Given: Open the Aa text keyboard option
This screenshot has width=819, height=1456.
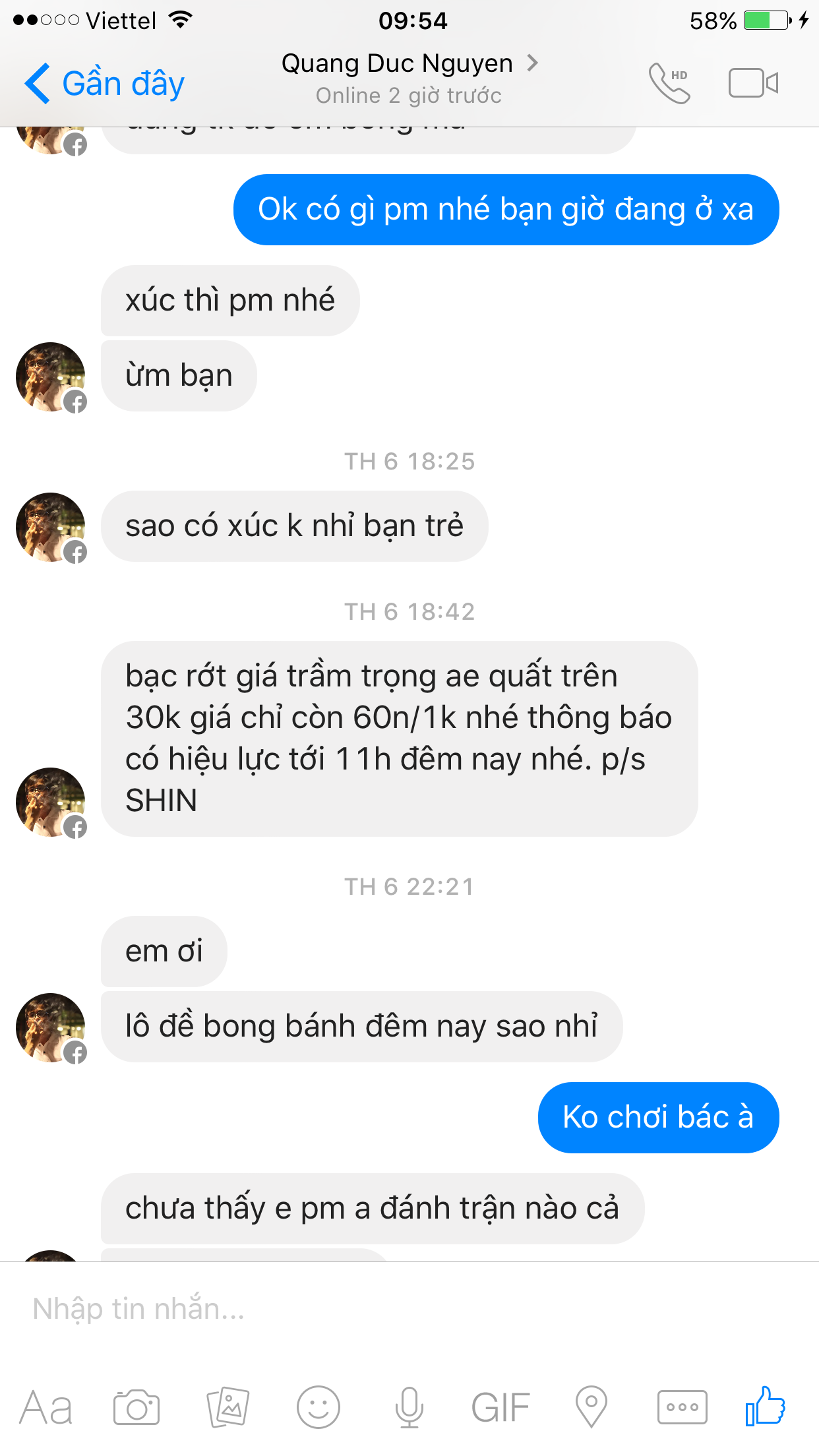Looking at the screenshot, I should [x=45, y=1408].
